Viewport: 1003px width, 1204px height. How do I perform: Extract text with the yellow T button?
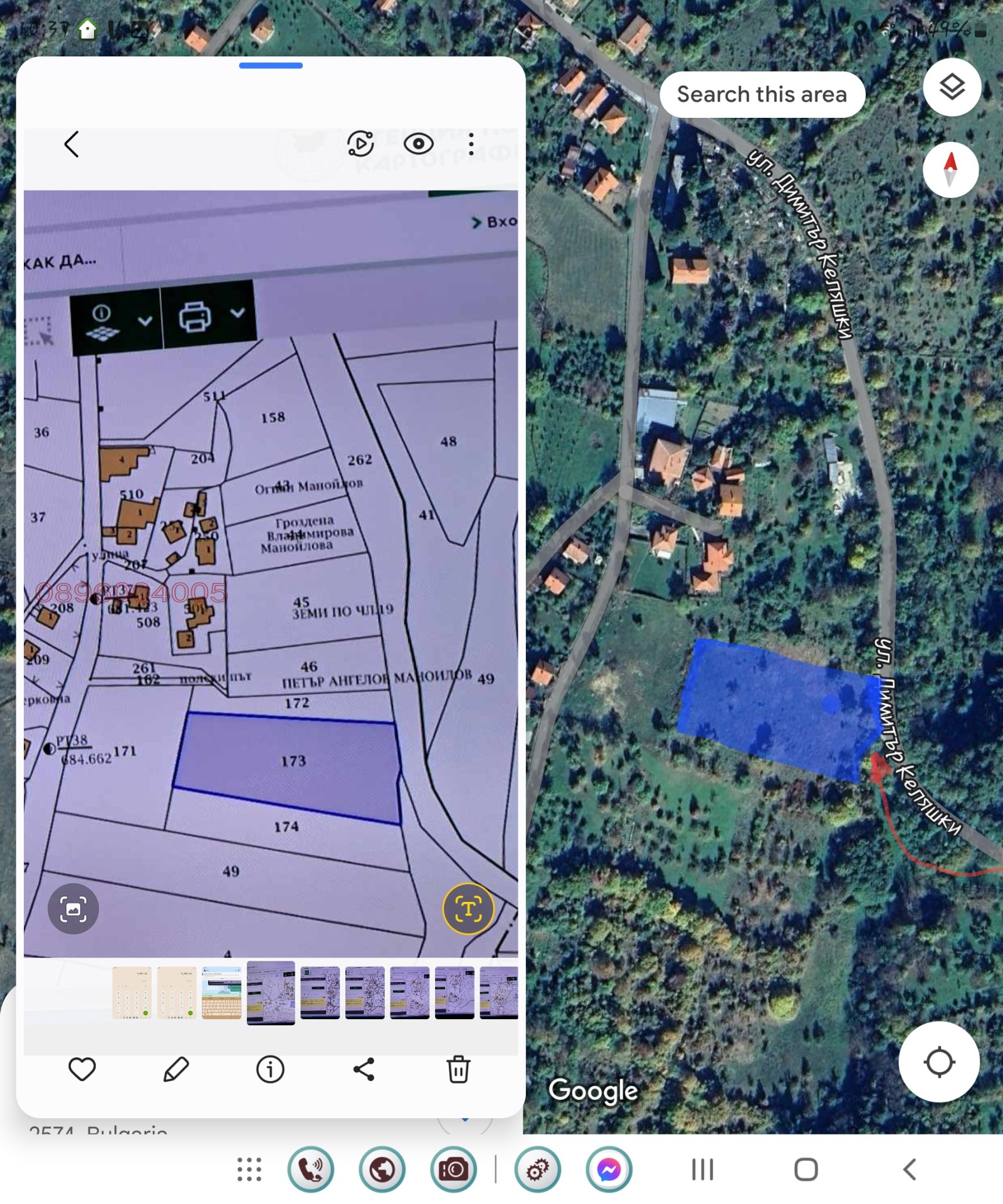(468, 908)
